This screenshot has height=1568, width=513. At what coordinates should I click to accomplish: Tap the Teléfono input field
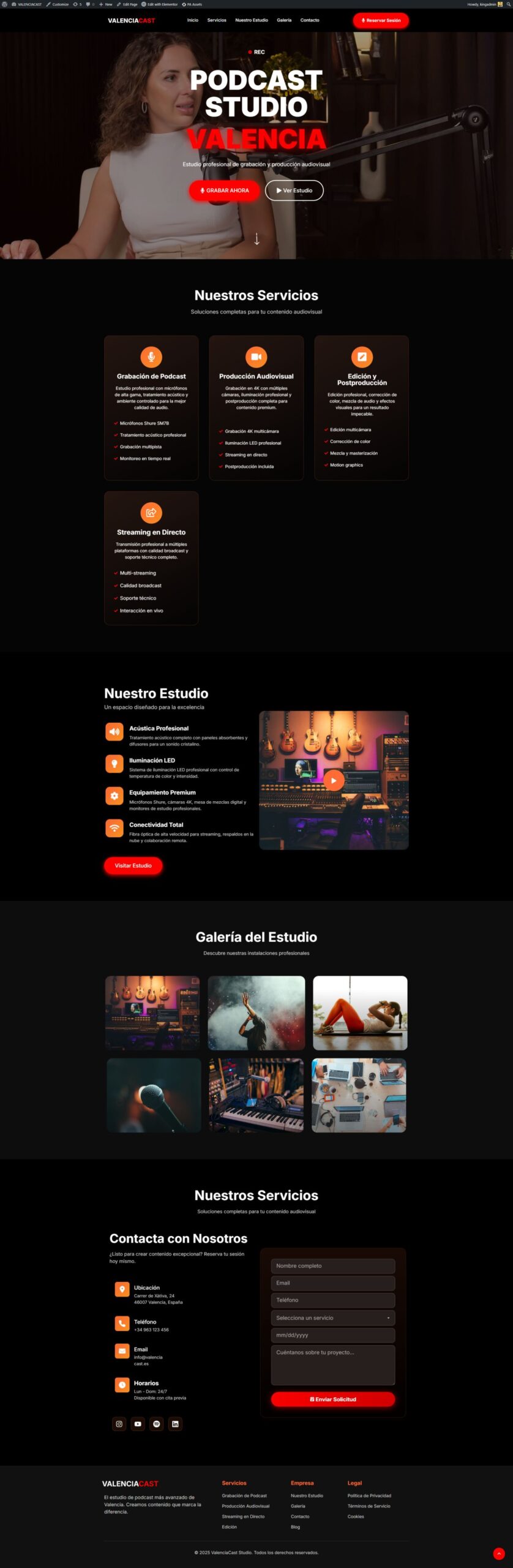332,1300
